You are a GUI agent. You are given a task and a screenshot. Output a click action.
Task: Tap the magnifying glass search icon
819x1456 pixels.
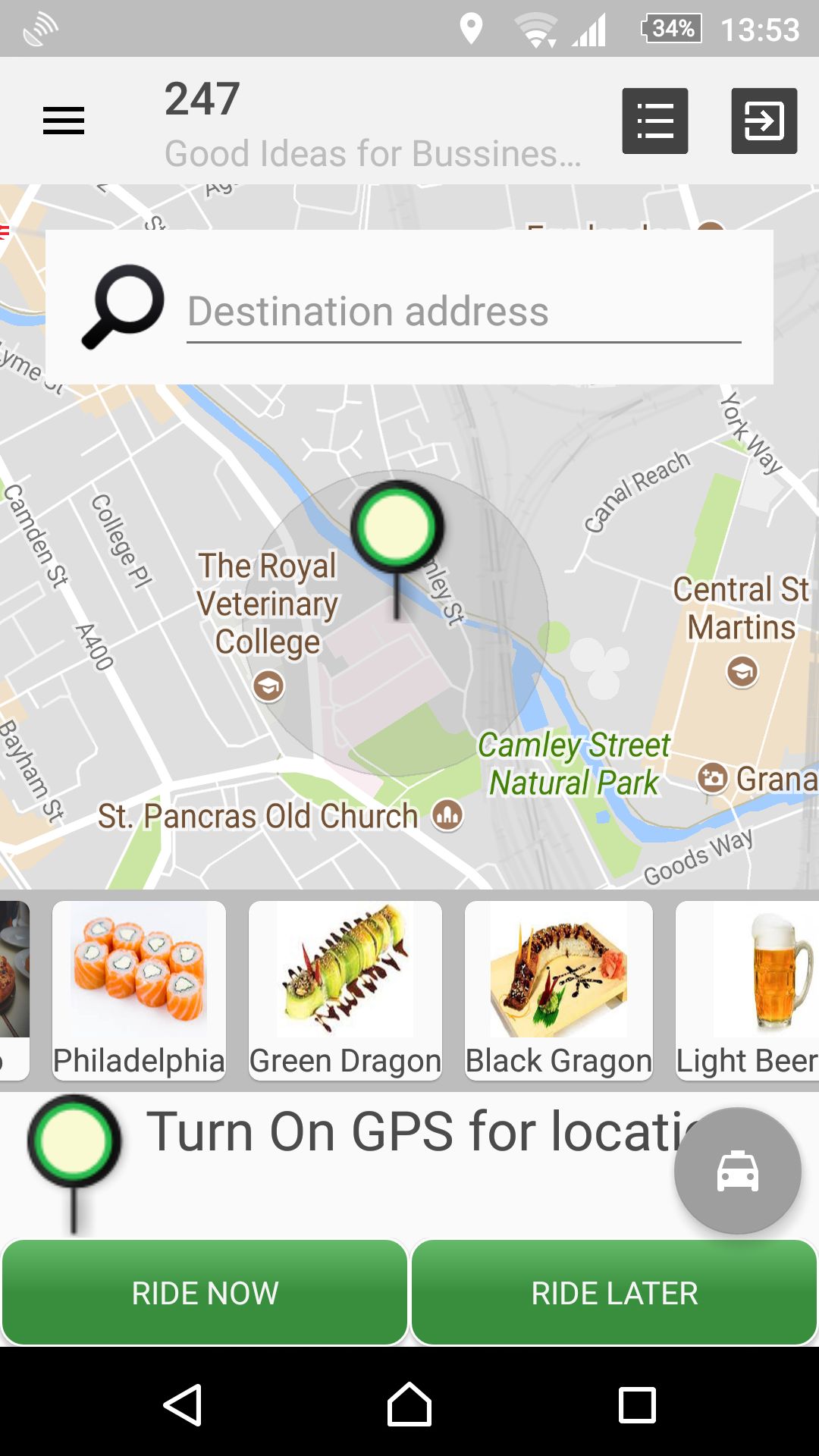click(x=123, y=307)
